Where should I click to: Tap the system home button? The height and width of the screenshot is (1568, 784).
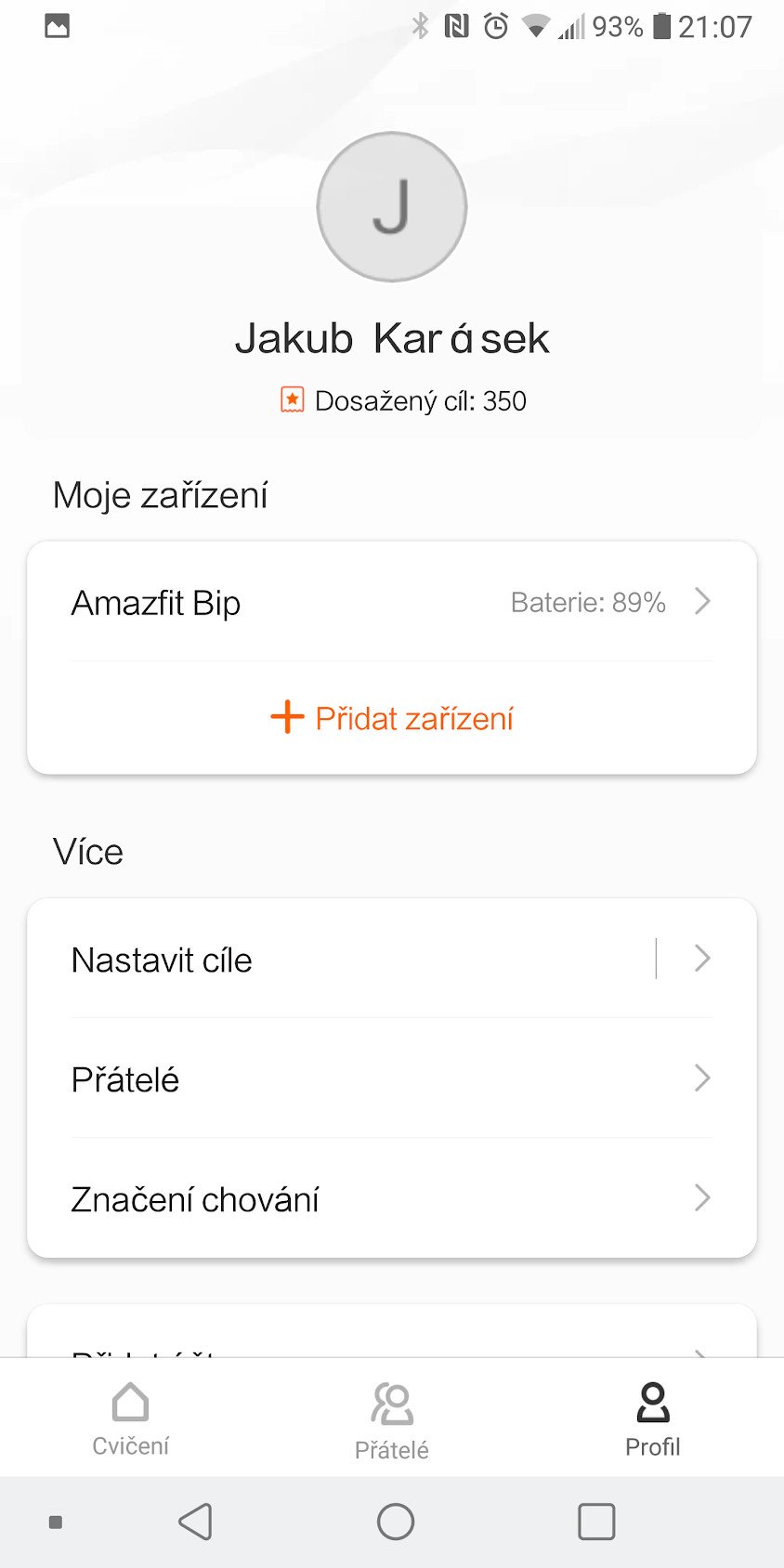(396, 1522)
